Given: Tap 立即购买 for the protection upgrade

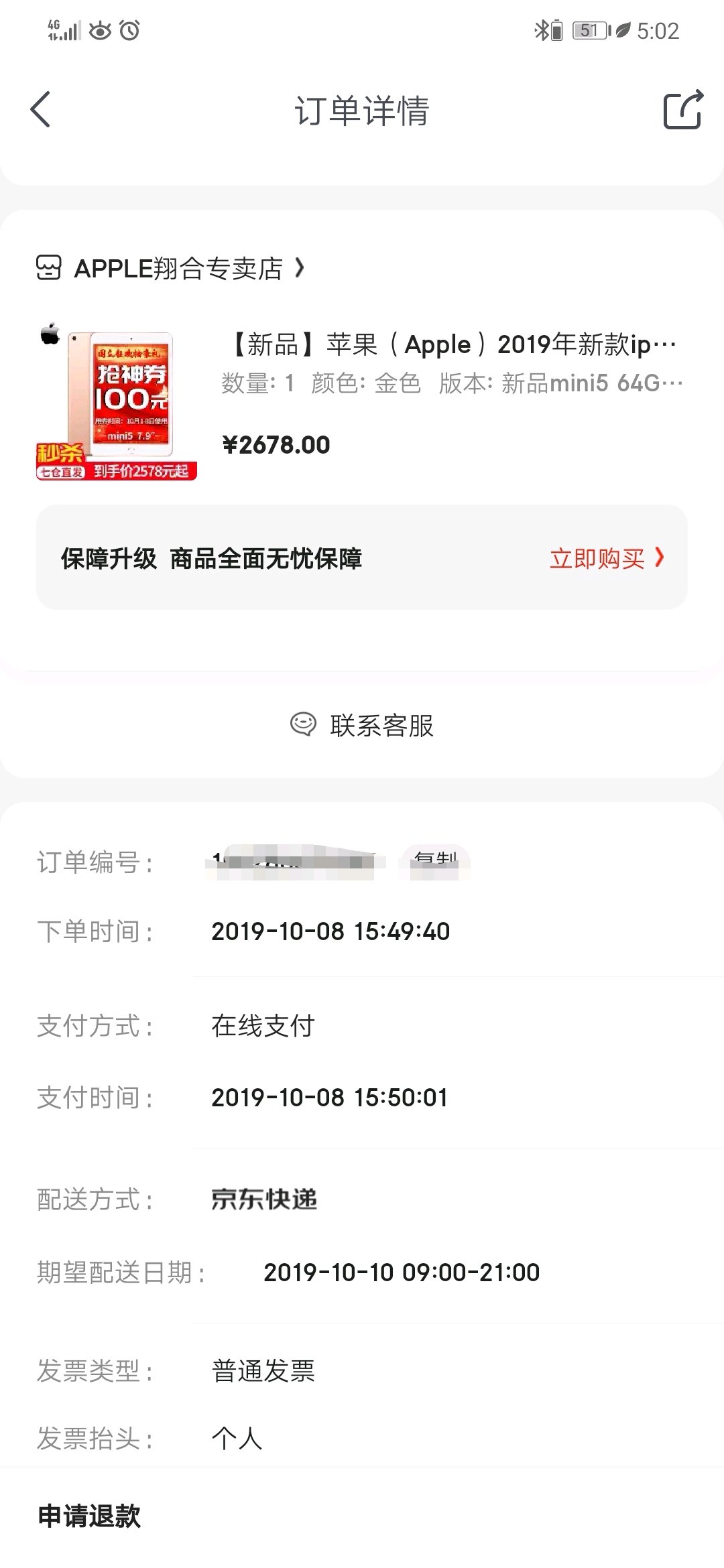Looking at the screenshot, I should point(607,558).
